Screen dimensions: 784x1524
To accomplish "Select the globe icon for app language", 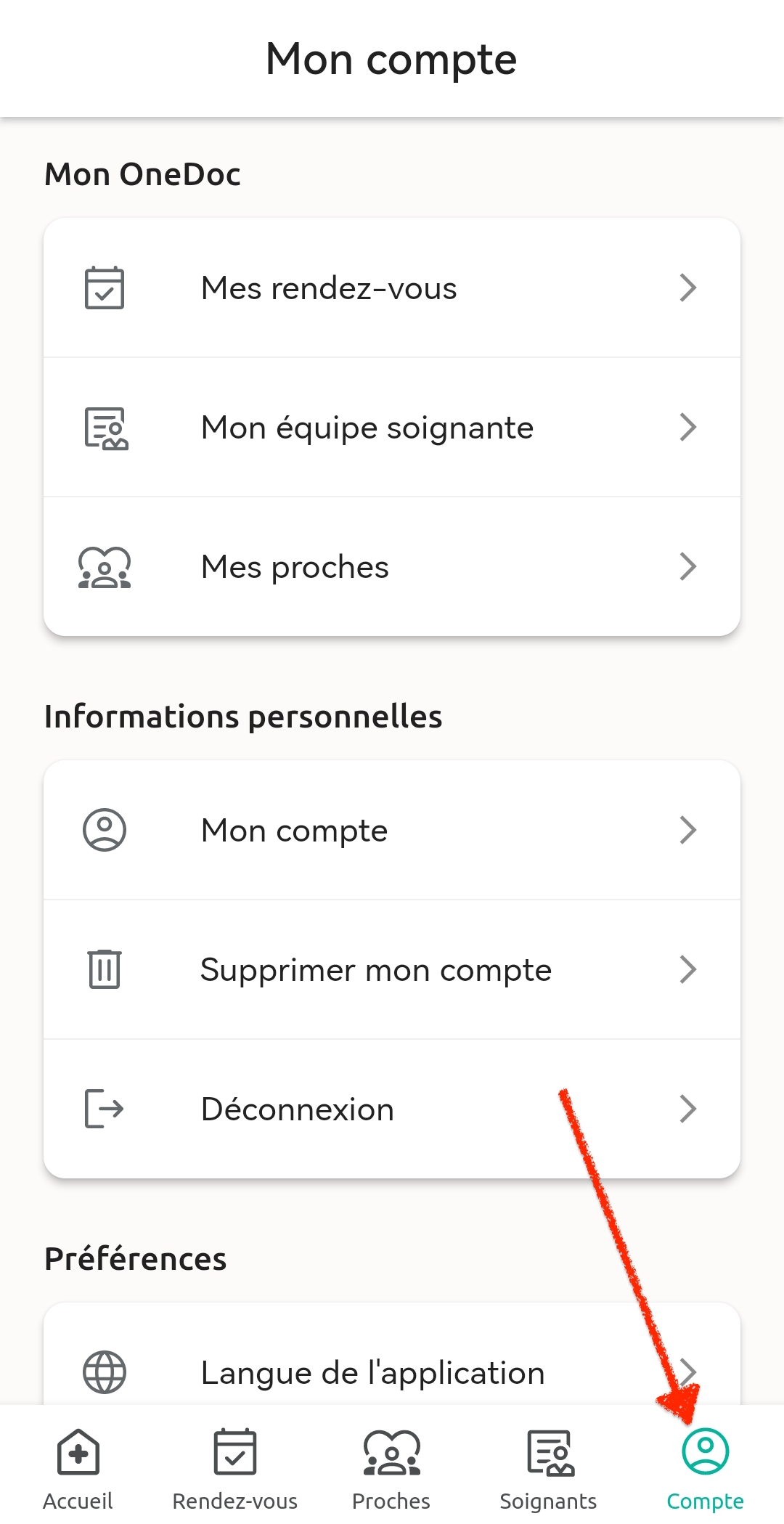I will [x=105, y=1372].
